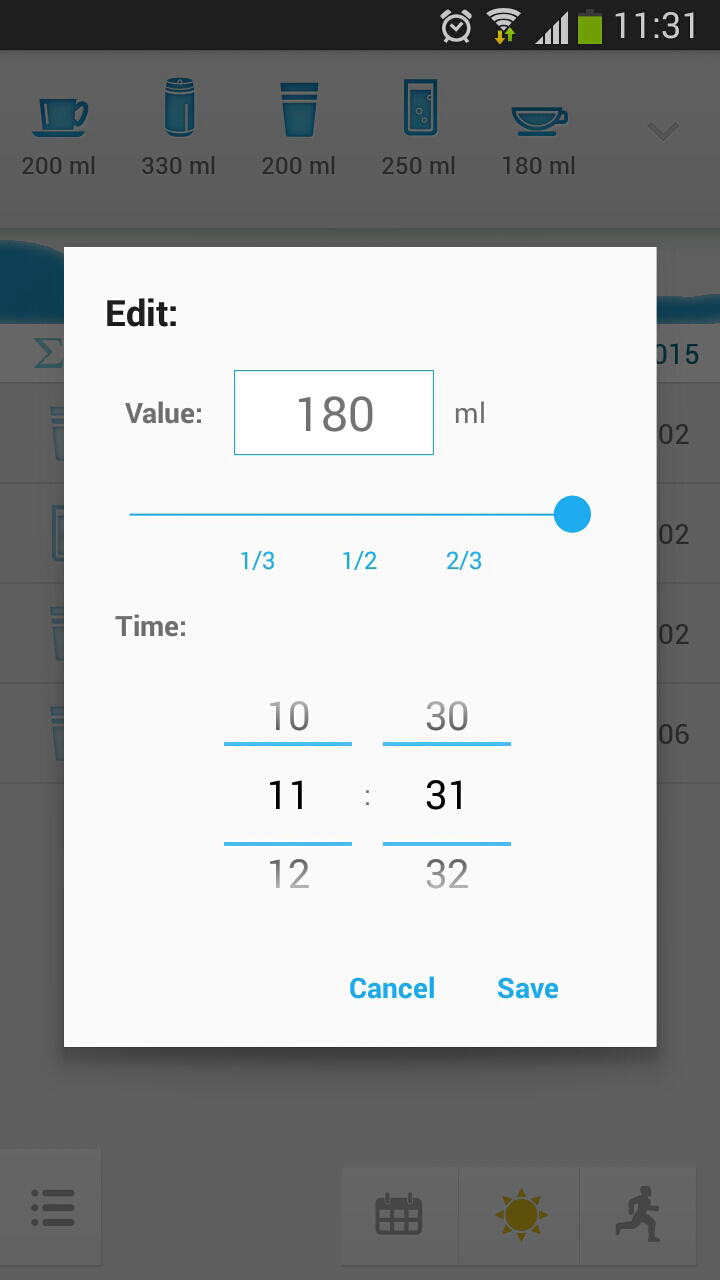
Task: Open the activity tracker icon
Action: pos(639,1215)
